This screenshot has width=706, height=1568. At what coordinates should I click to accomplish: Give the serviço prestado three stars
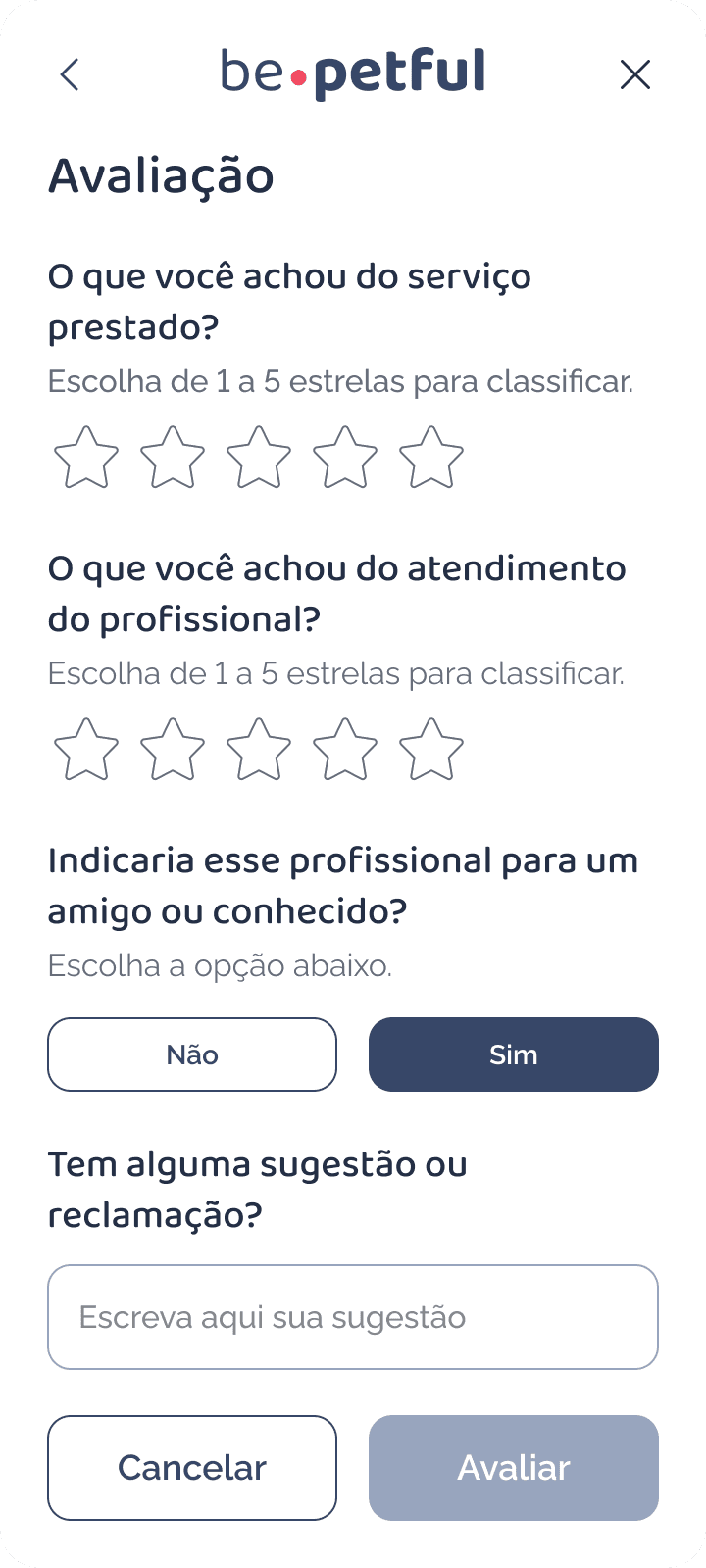[259, 458]
